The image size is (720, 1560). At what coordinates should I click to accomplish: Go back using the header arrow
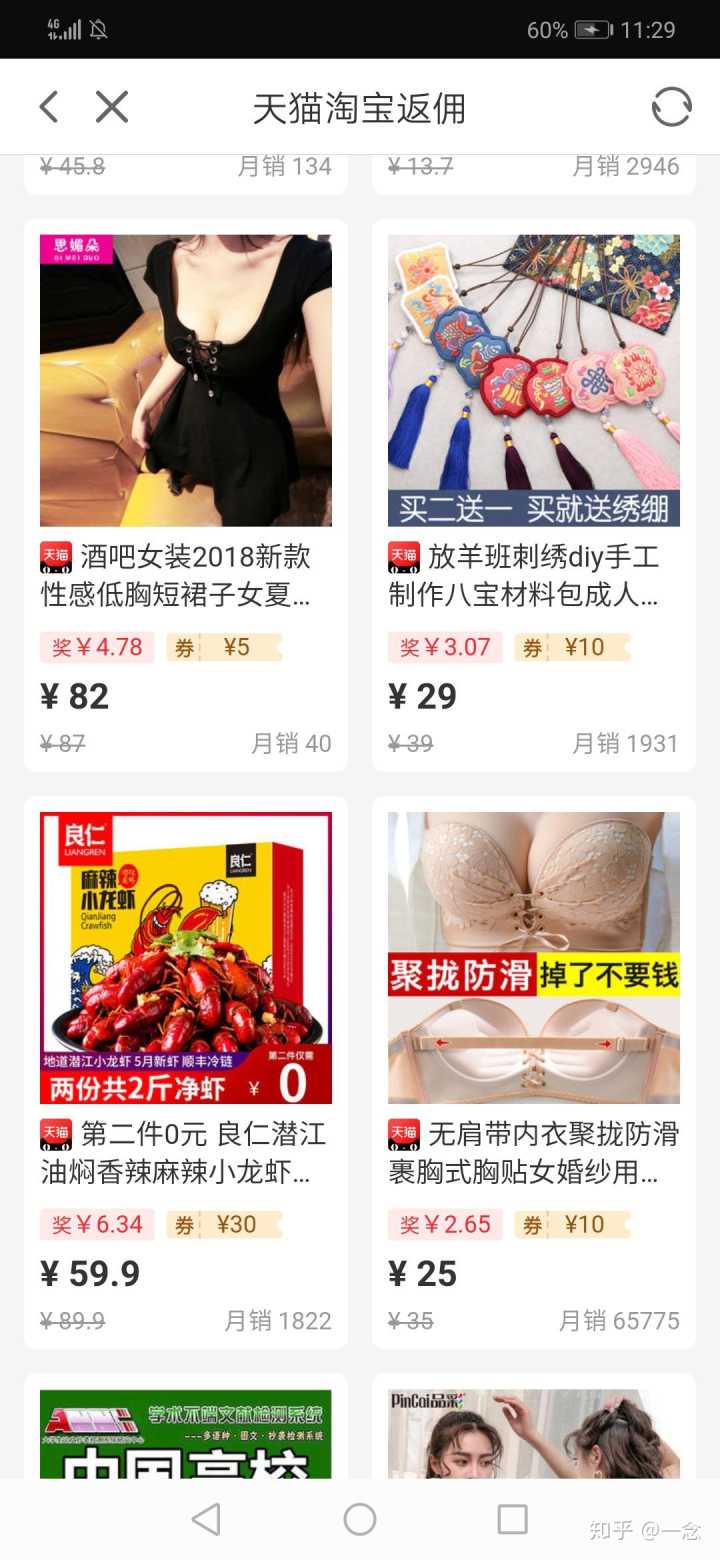(x=48, y=107)
